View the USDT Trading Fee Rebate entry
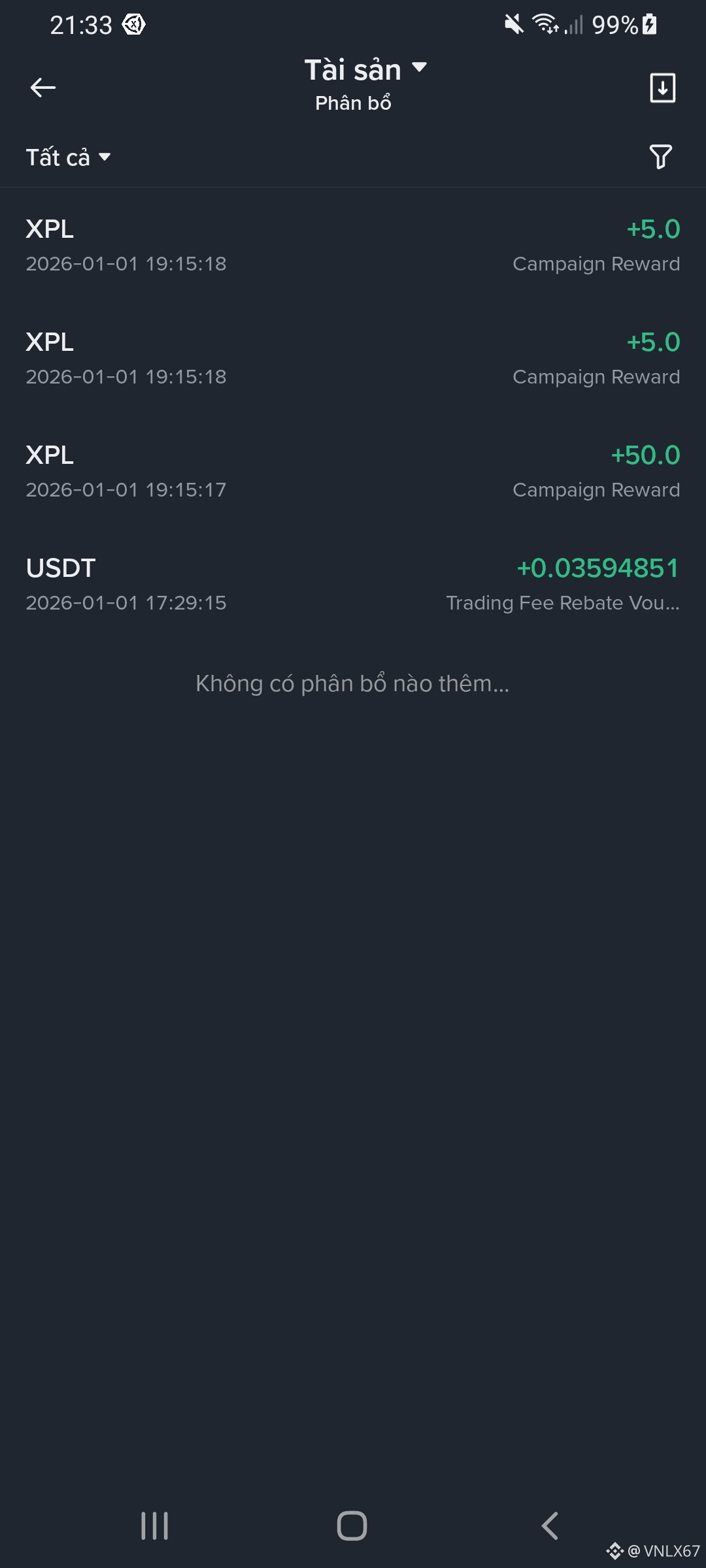The height and width of the screenshot is (1568, 706). pyautogui.click(x=353, y=584)
